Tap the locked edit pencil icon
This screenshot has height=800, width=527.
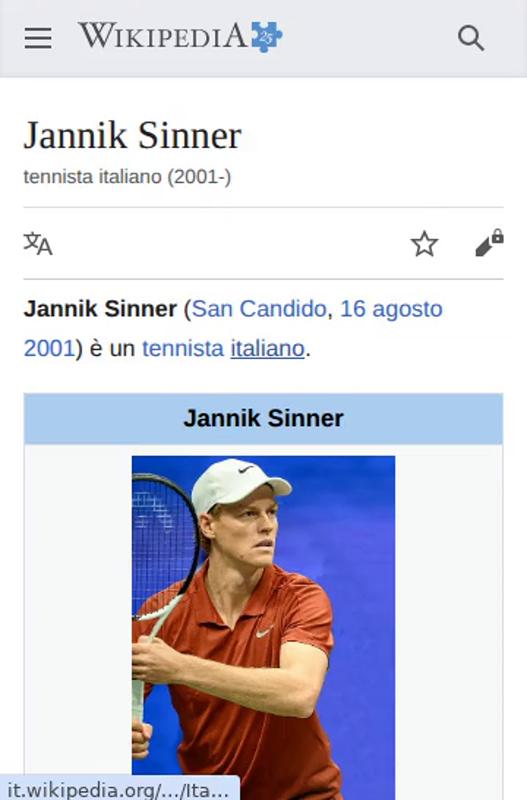click(489, 243)
